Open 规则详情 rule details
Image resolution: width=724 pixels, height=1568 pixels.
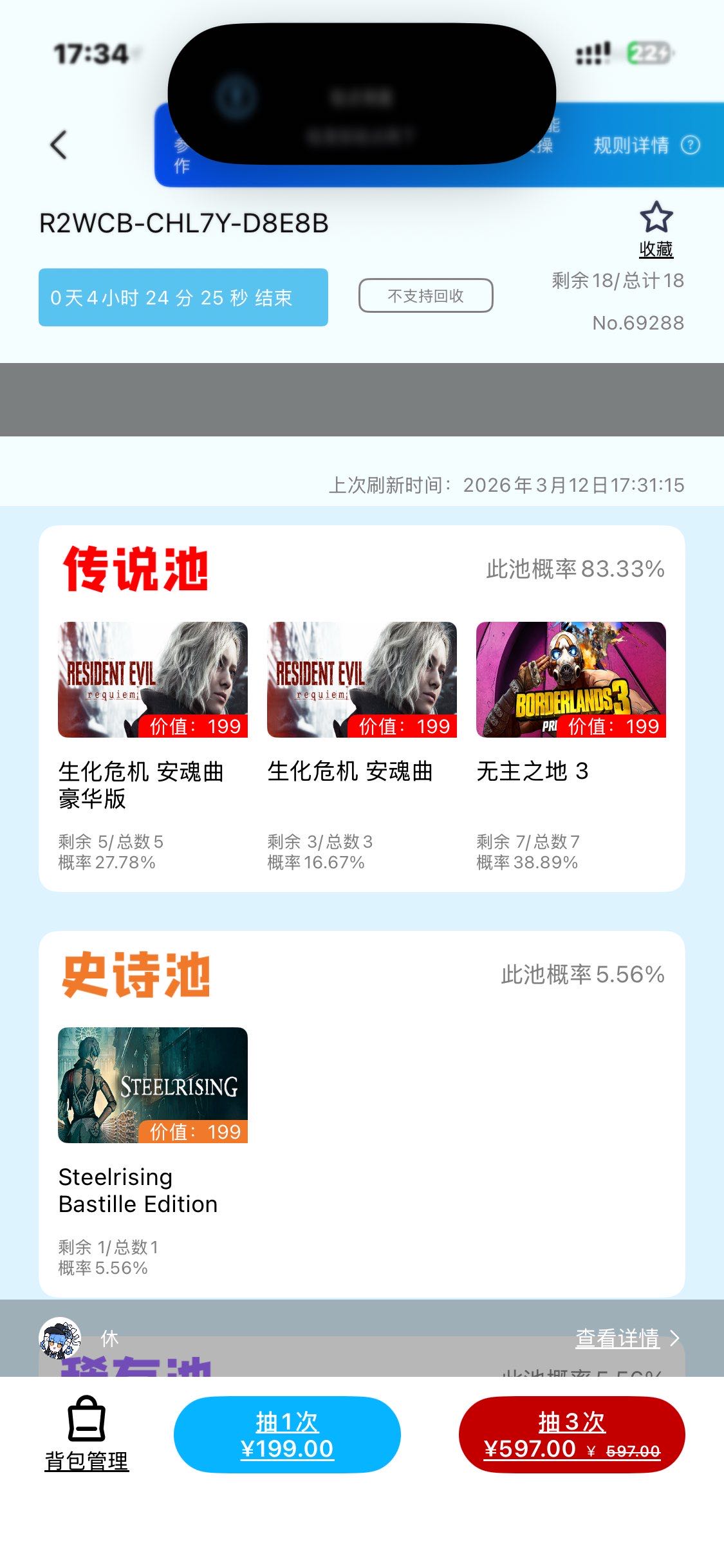[645, 145]
